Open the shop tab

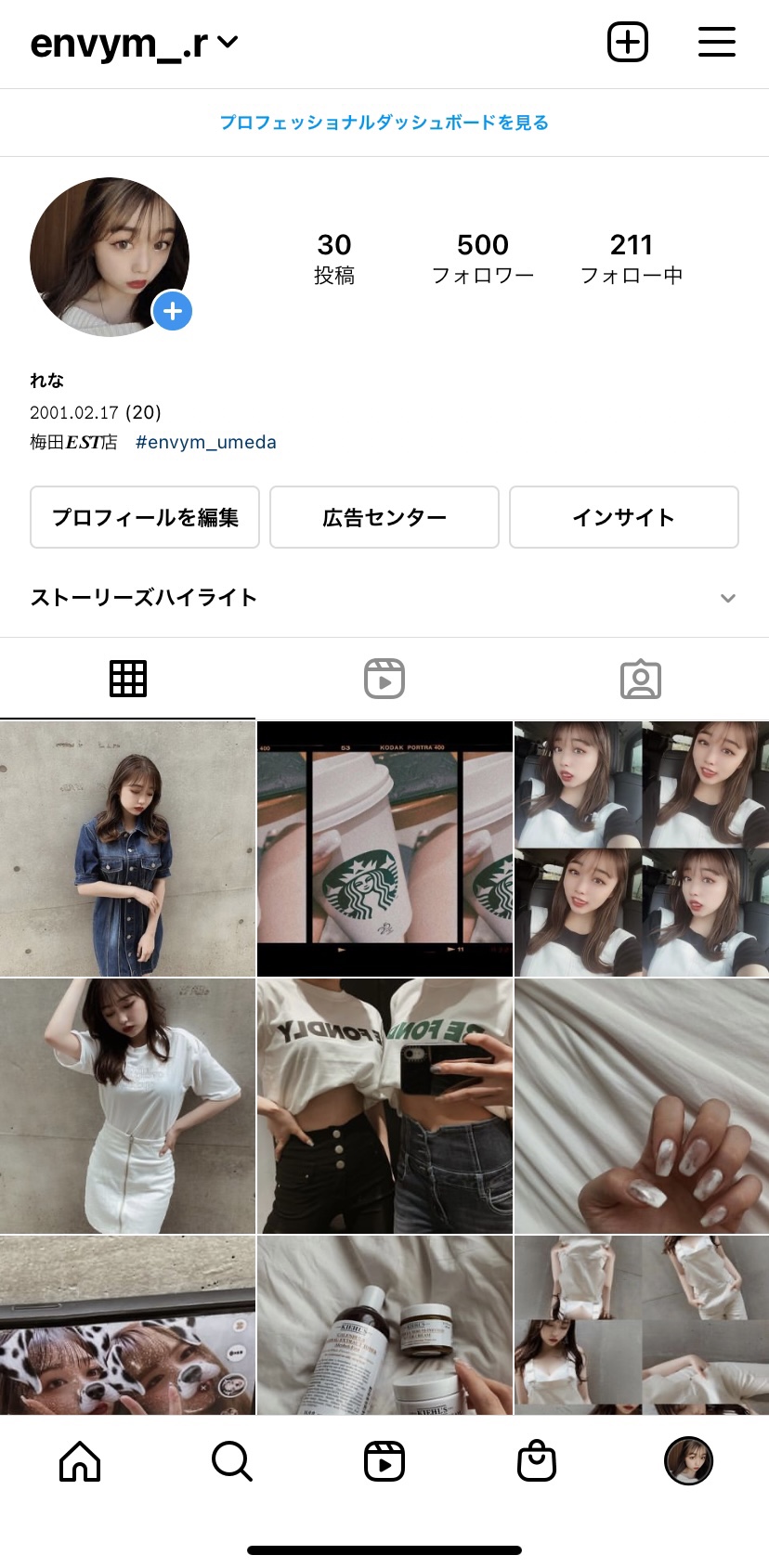click(x=536, y=1461)
